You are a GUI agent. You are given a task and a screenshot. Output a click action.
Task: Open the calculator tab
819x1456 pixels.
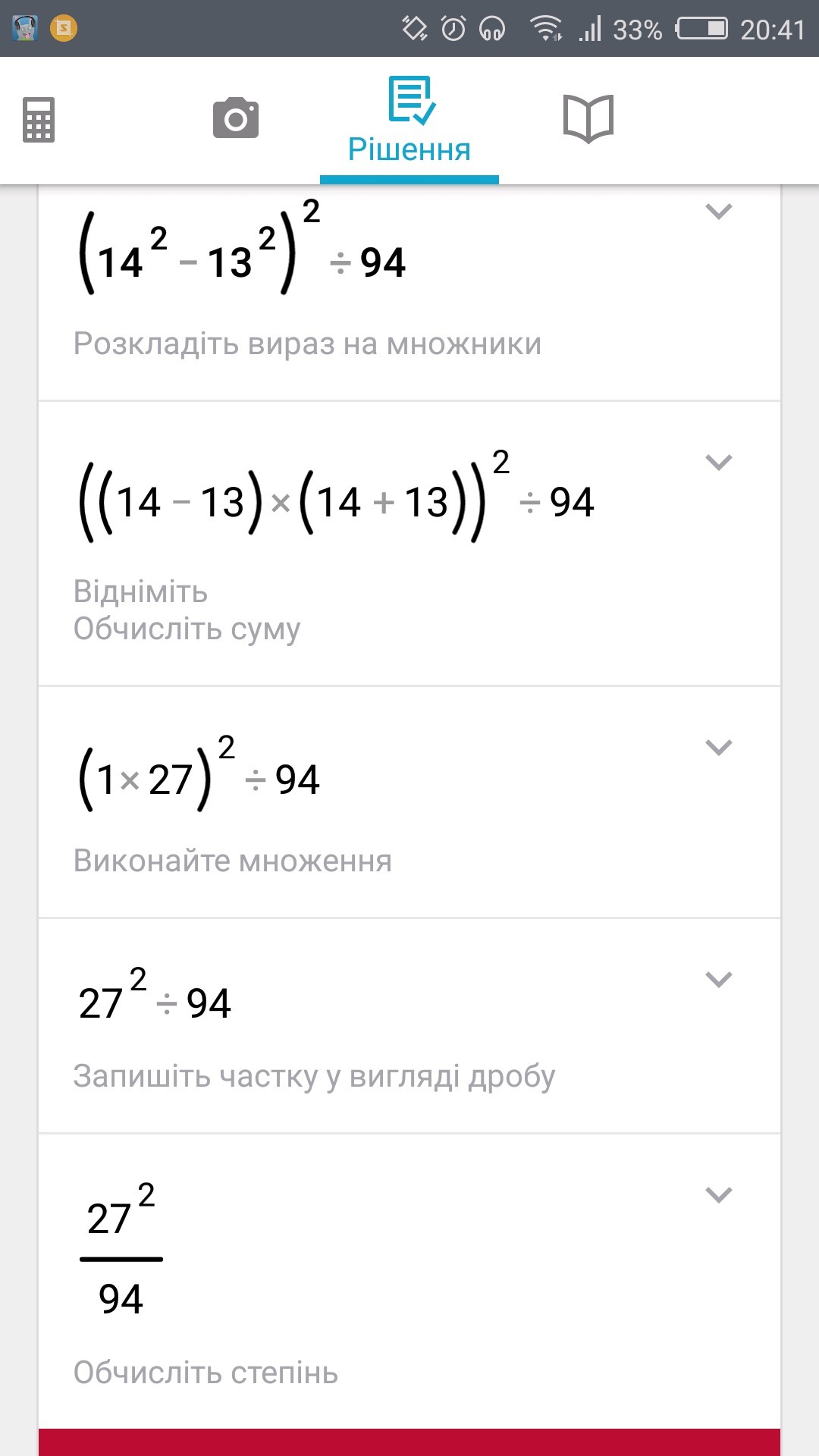[x=39, y=120]
